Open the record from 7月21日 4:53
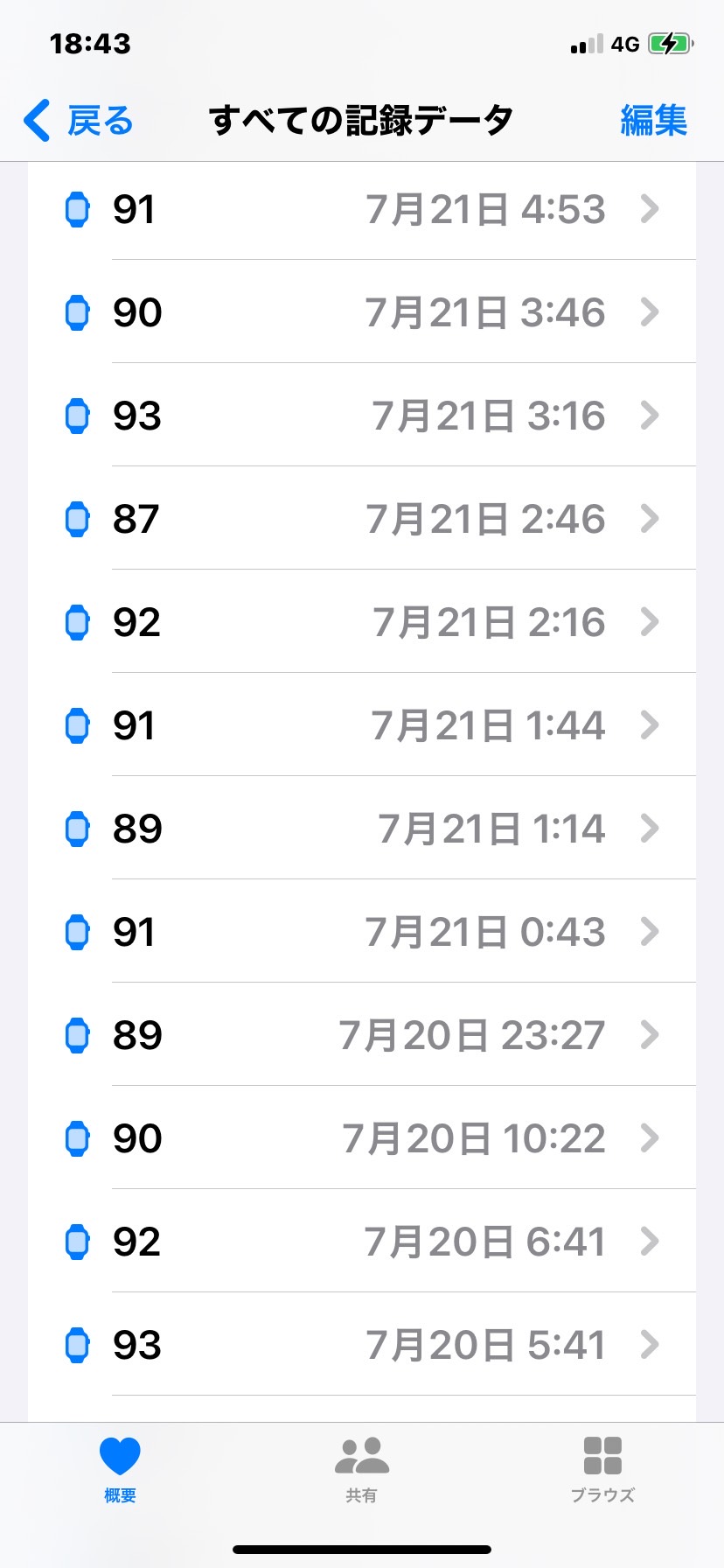Image resolution: width=724 pixels, height=1568 pixels. [362, 210]
